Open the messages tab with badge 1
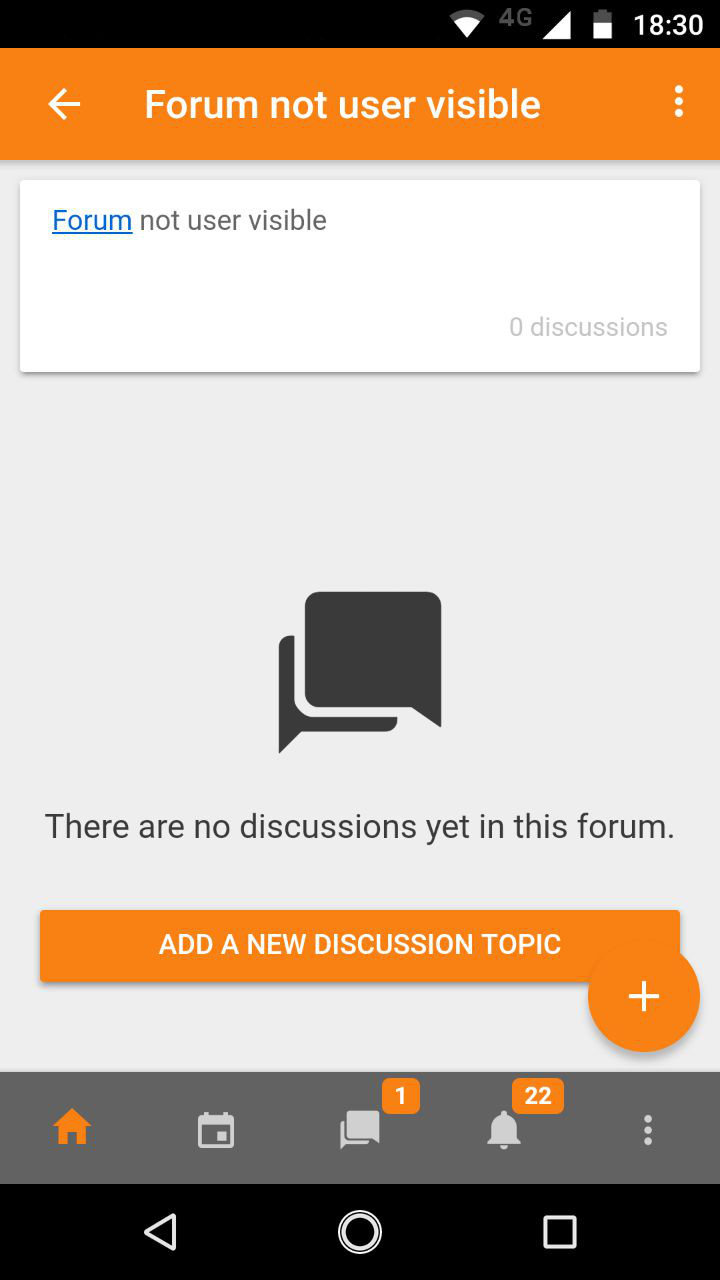The height and width of the screenshot is (1280, 720). (x=360, y=1130)
